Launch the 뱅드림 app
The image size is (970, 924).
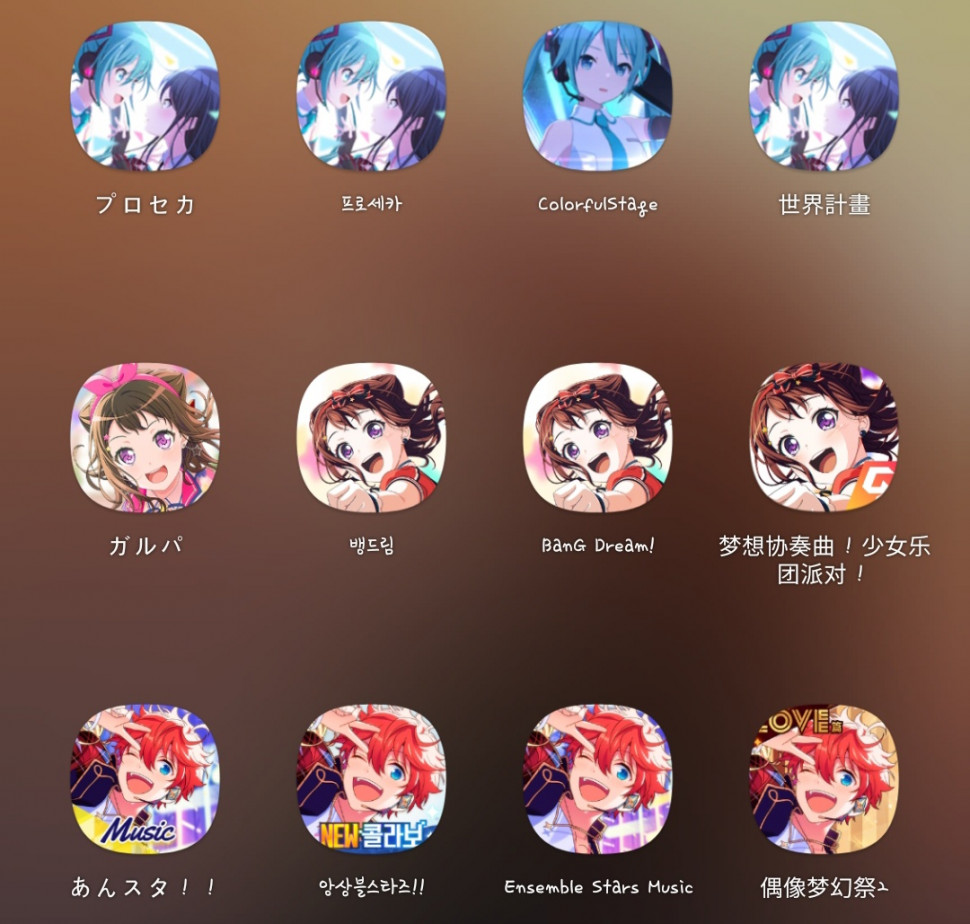pyautogui.click(x=371, y=437)
